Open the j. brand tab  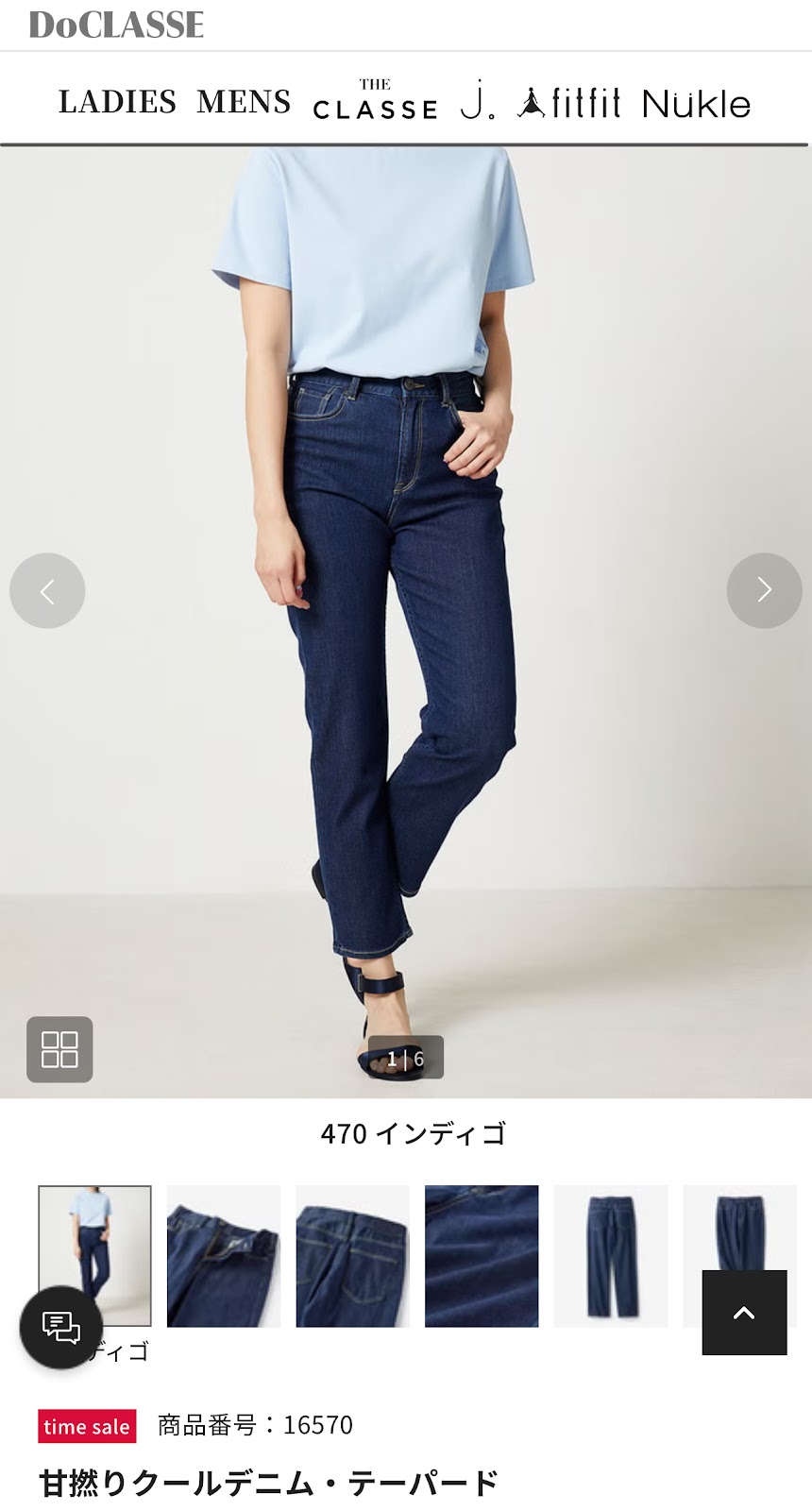tap(478, 101)
